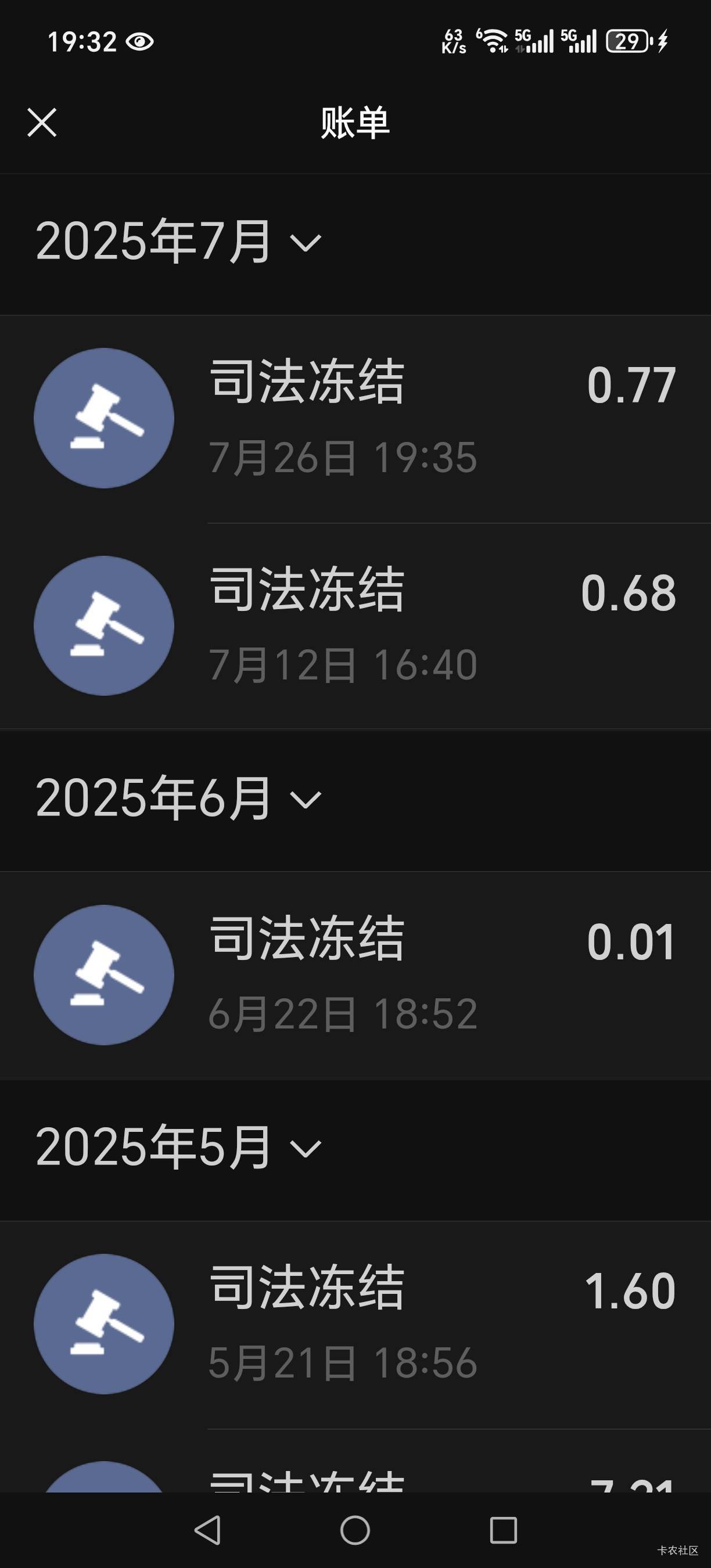Open the 1.60 司法冻结 record from 5月21日

point(355,1325)
